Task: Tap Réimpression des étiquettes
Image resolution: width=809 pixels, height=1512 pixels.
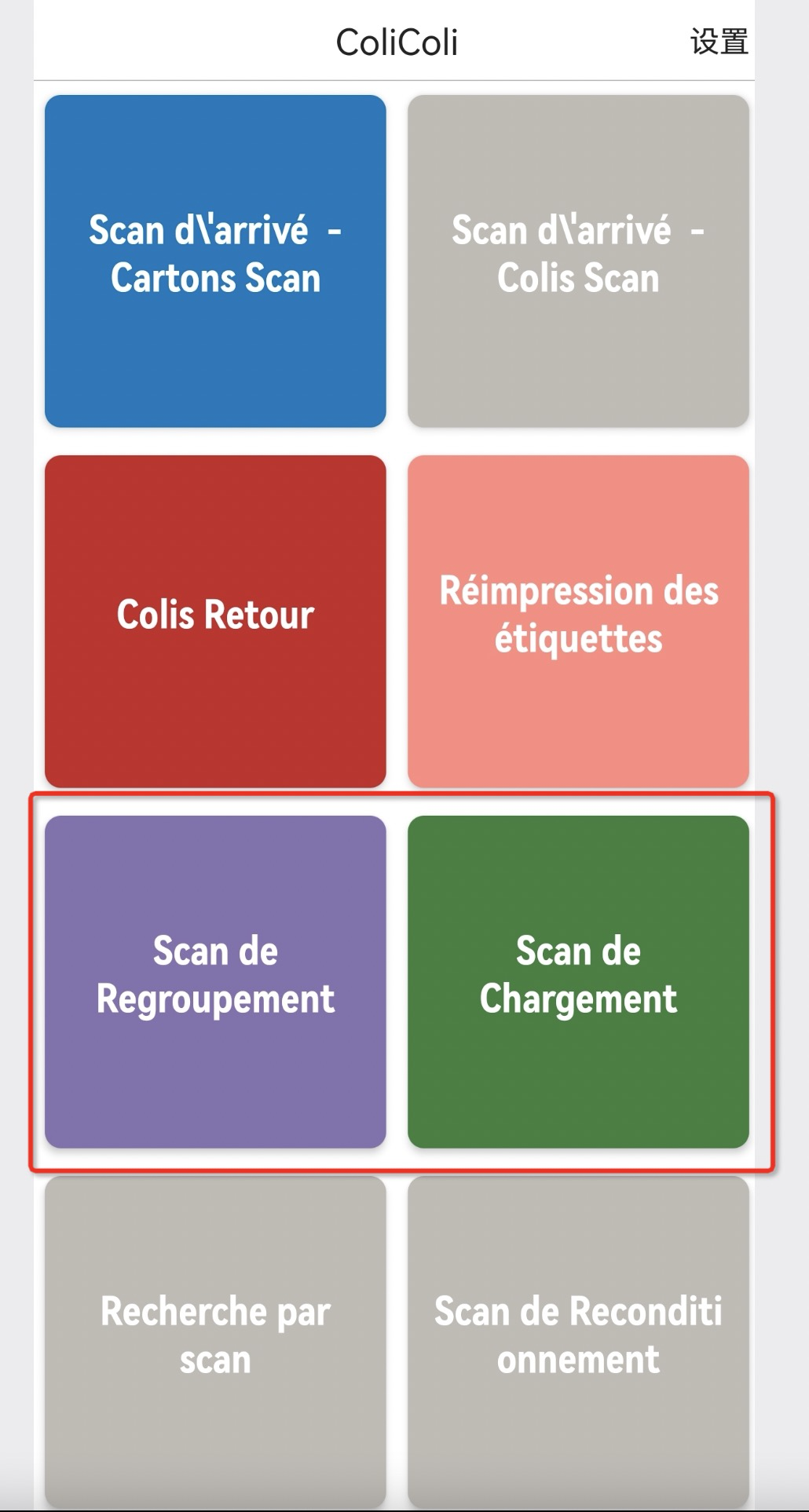Action: [578, 621]
